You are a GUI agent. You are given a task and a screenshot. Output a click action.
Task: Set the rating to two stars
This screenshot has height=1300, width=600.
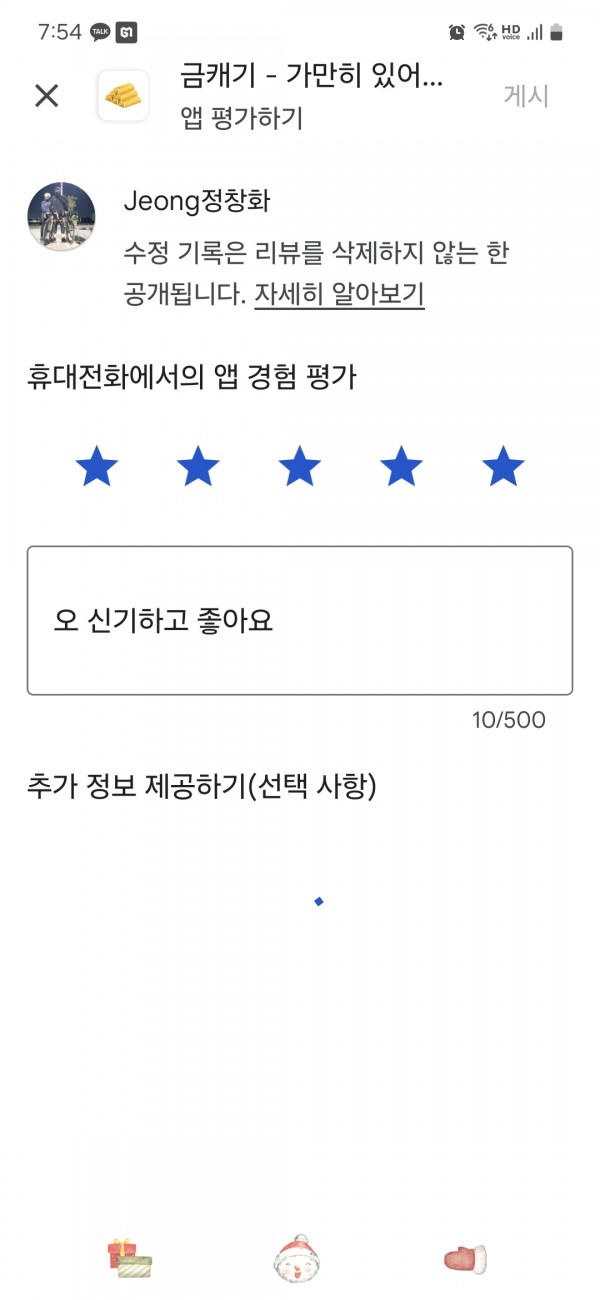[198, 467]
